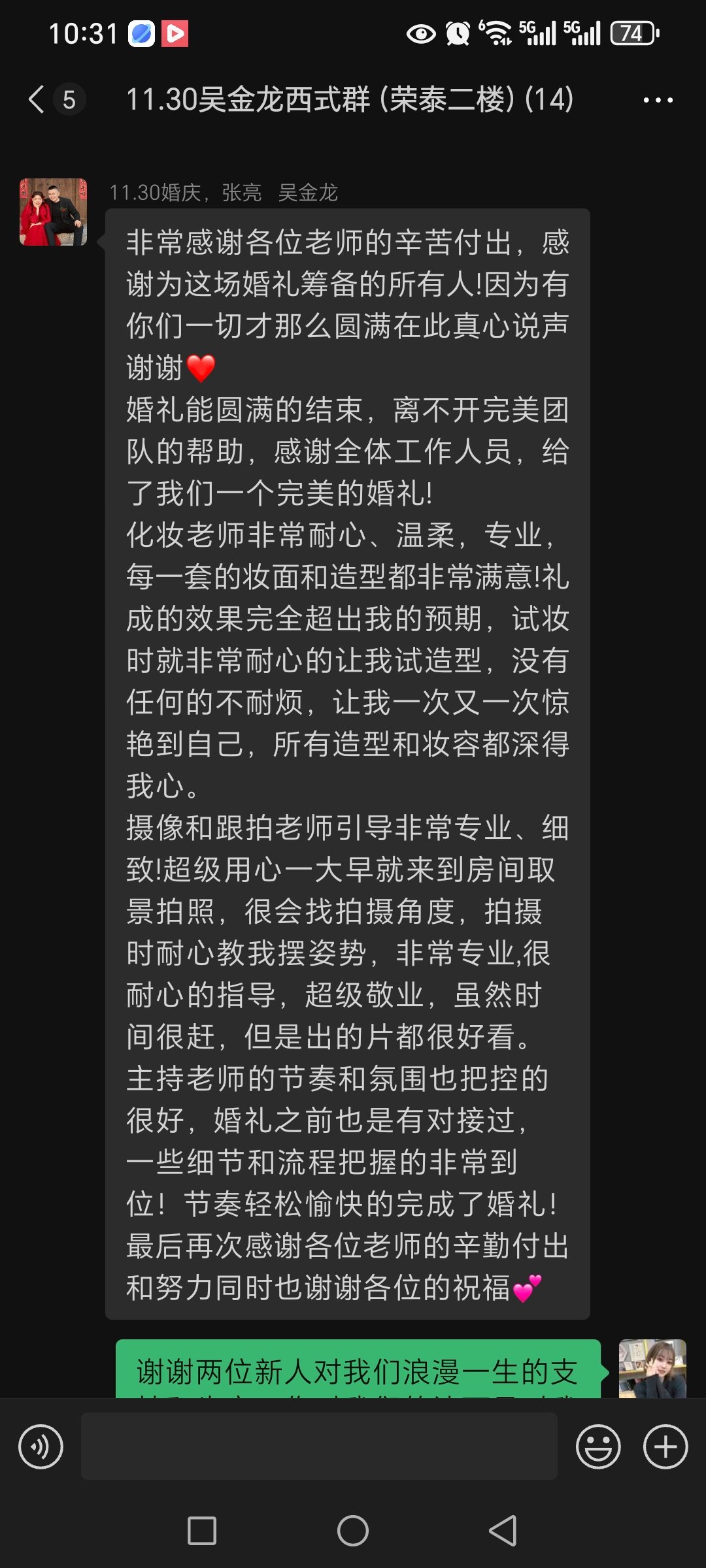
Task: Open the green message sender's avatar
Action: (652, 1368)
